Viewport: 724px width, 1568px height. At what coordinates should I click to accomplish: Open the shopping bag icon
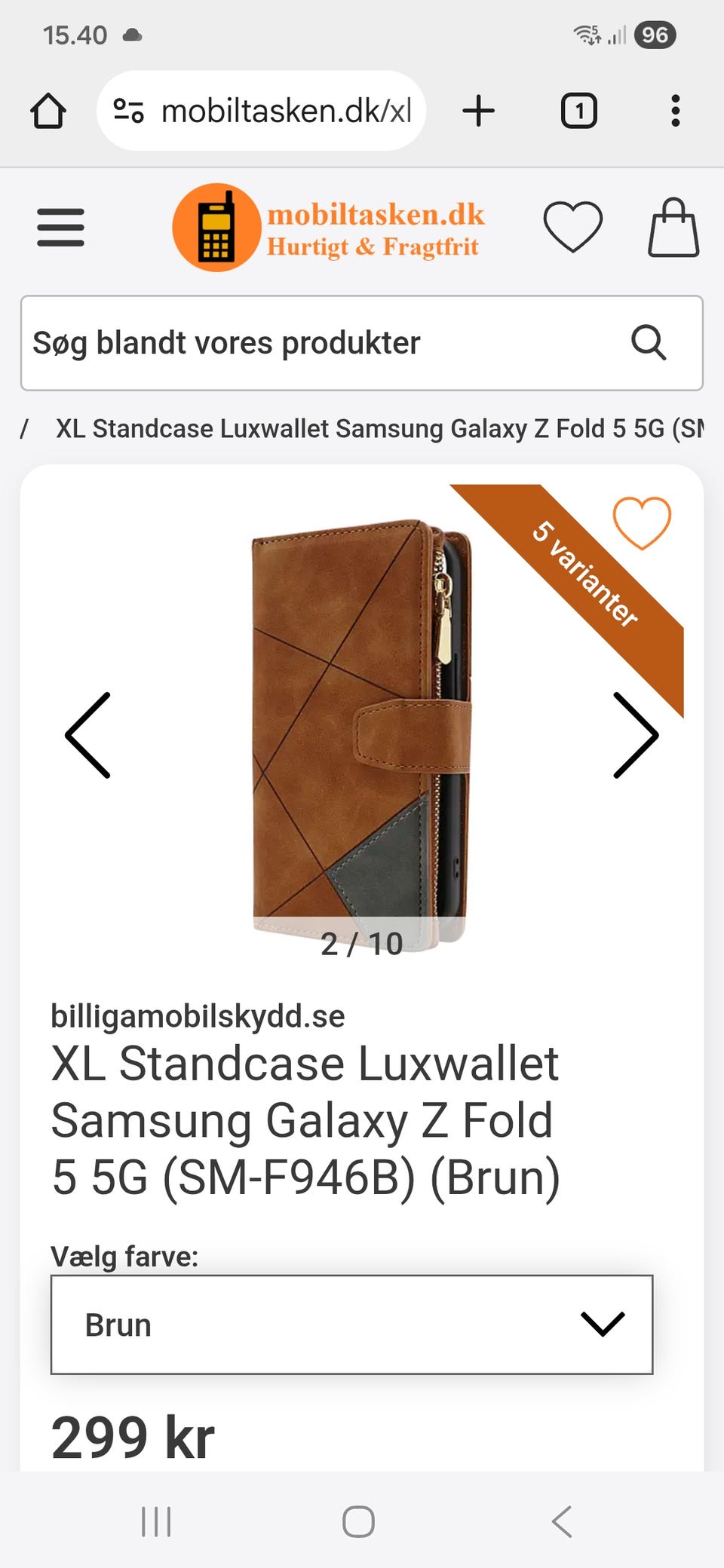click(x=673, y=228)
